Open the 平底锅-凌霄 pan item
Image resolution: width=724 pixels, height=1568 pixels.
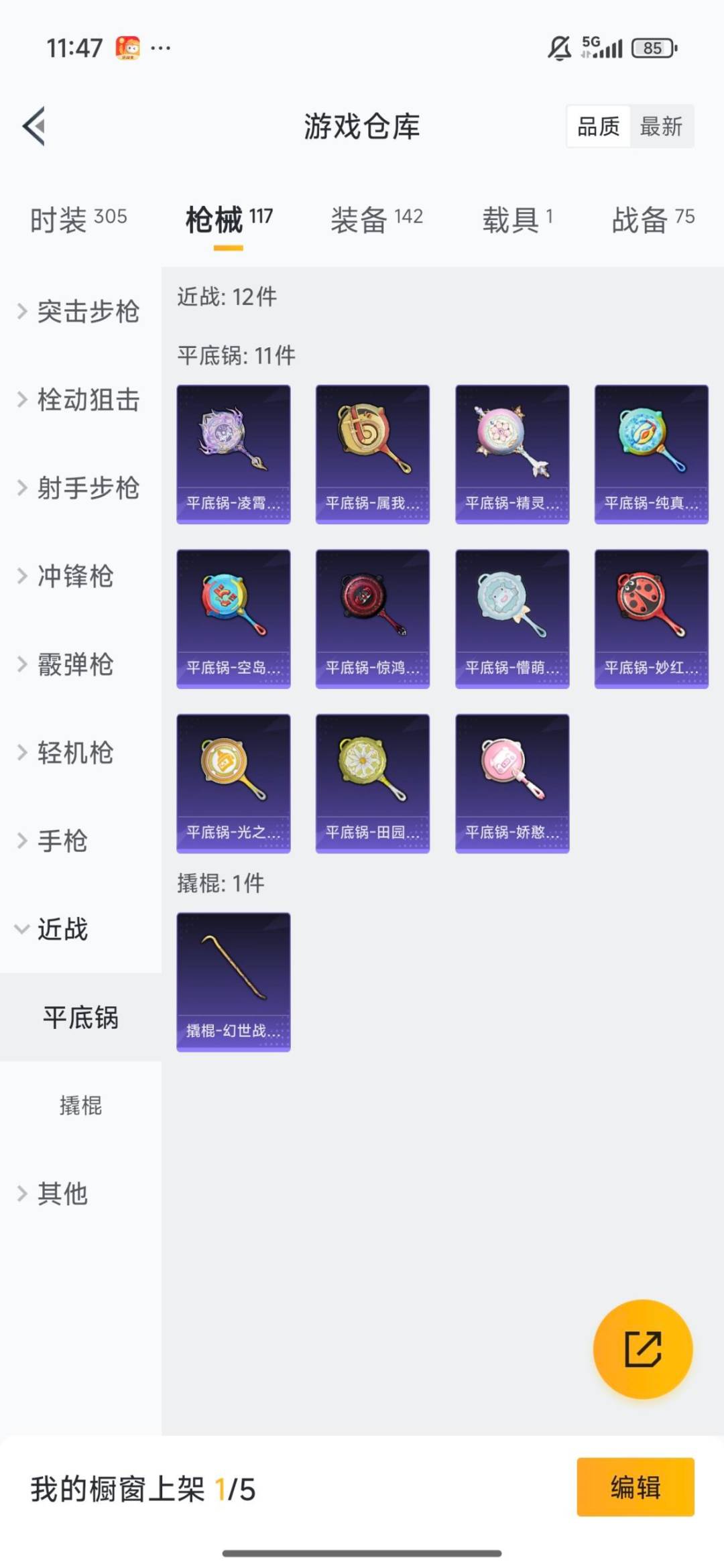[x=233, y=453]
